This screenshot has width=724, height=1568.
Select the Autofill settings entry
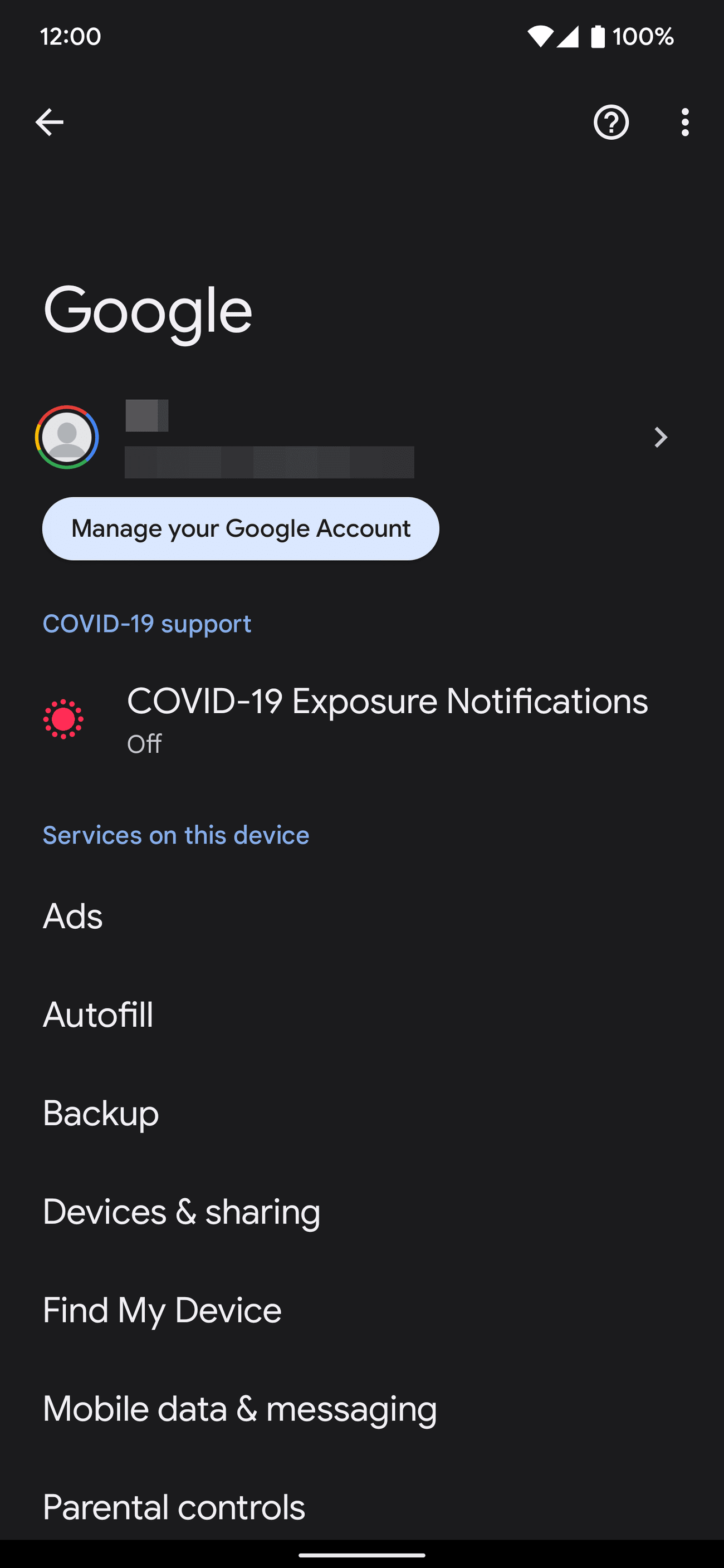coord(98,1014)
